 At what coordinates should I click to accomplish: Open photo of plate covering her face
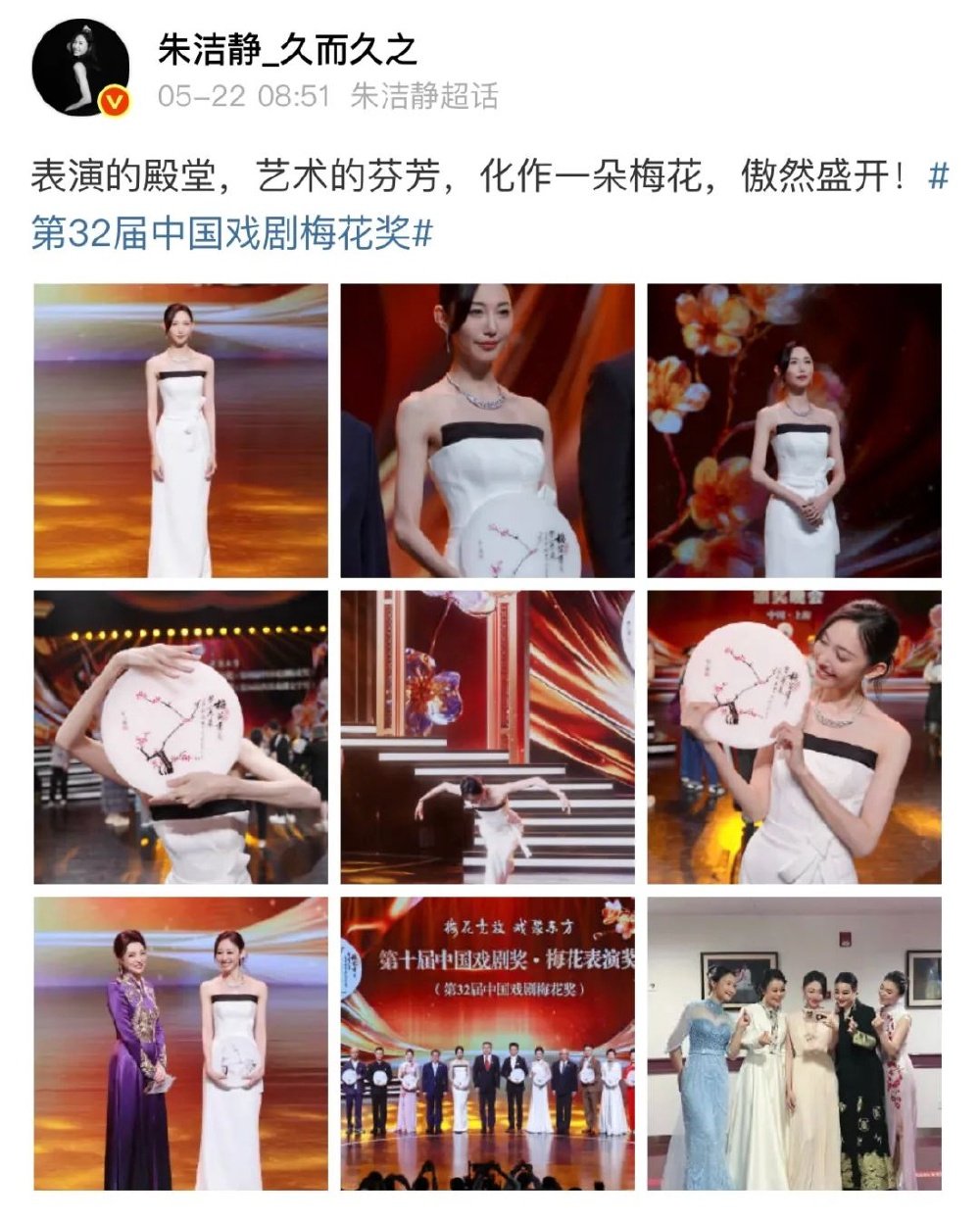pos(181,737)
